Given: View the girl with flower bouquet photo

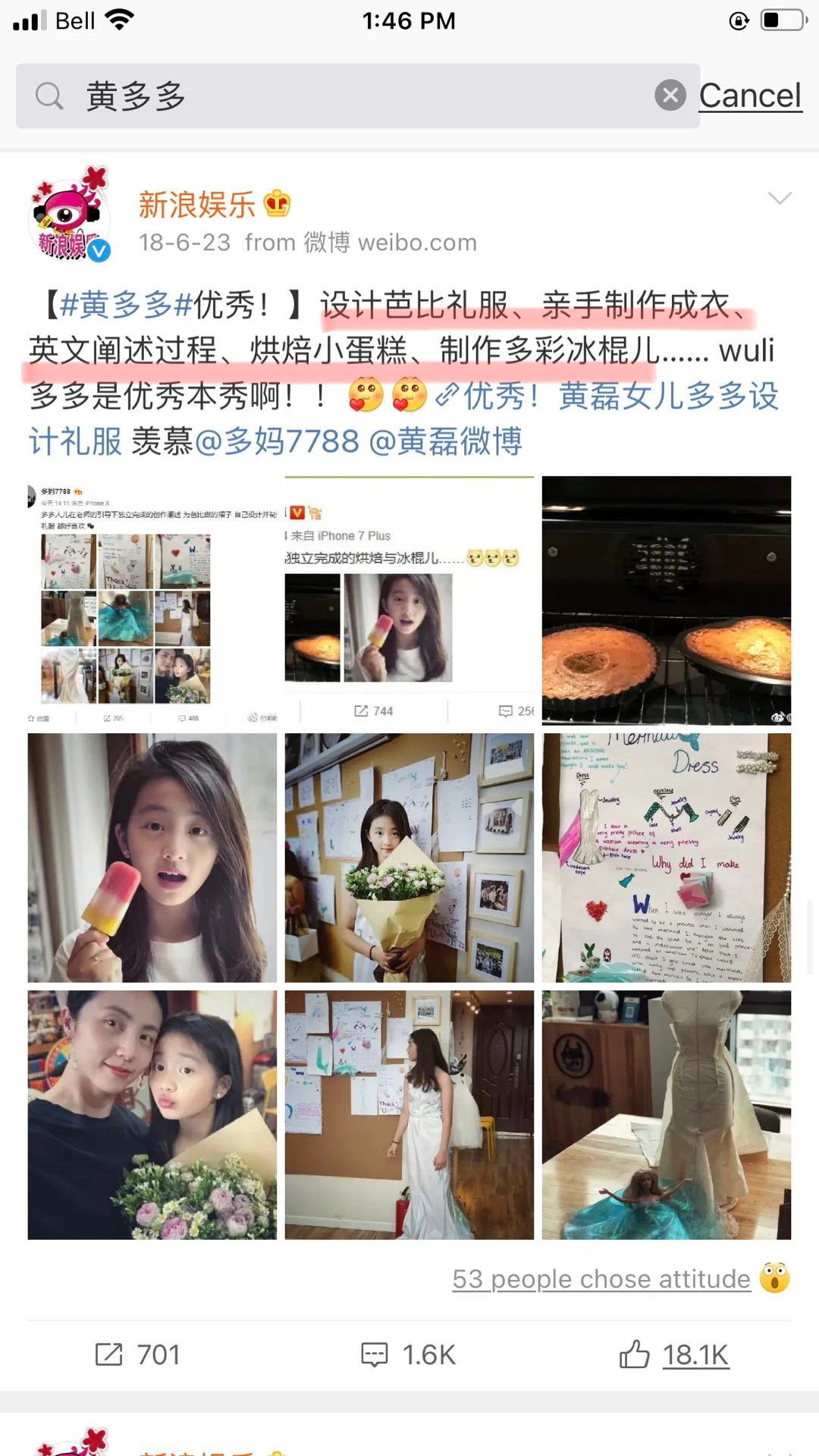Looking at the screenshot, I should pos(409,858).
